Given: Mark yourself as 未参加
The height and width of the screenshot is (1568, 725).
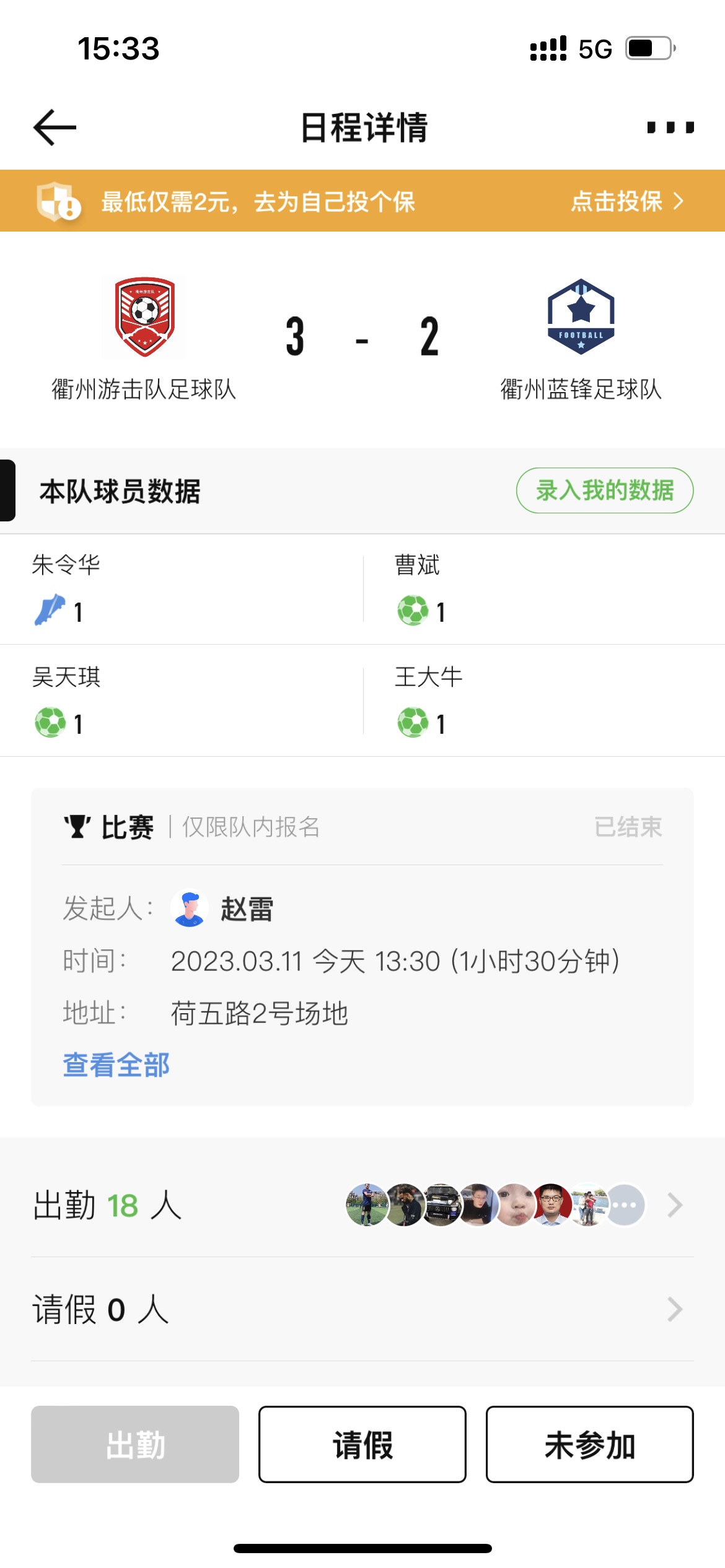Looking at the screenshot, I should click(590, 1444).
